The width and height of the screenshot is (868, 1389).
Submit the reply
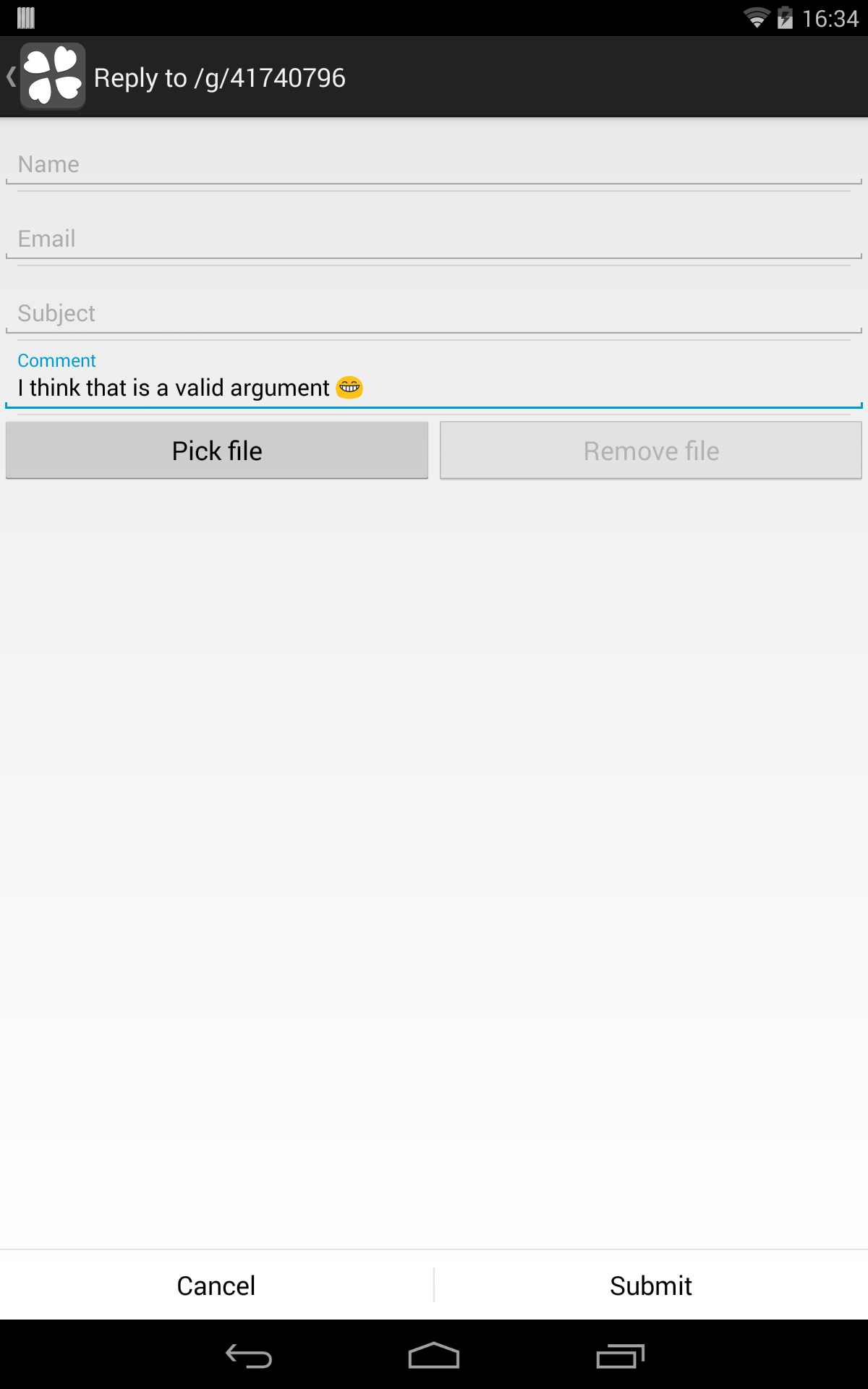(651, 1286)
